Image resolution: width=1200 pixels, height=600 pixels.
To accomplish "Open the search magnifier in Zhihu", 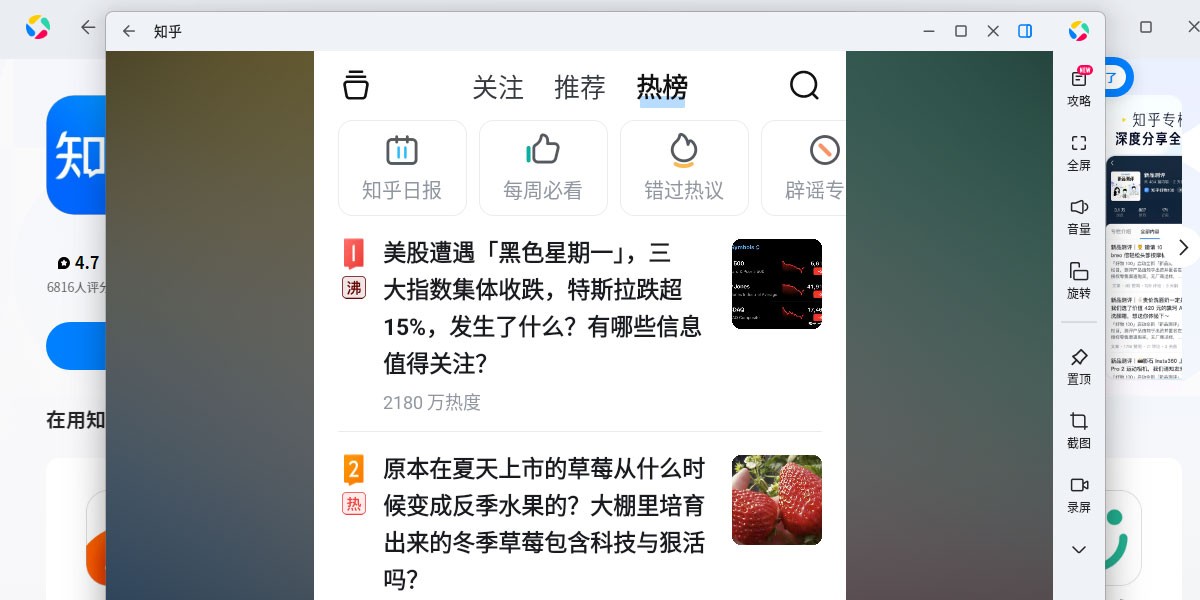I will (x=804, y=86).
